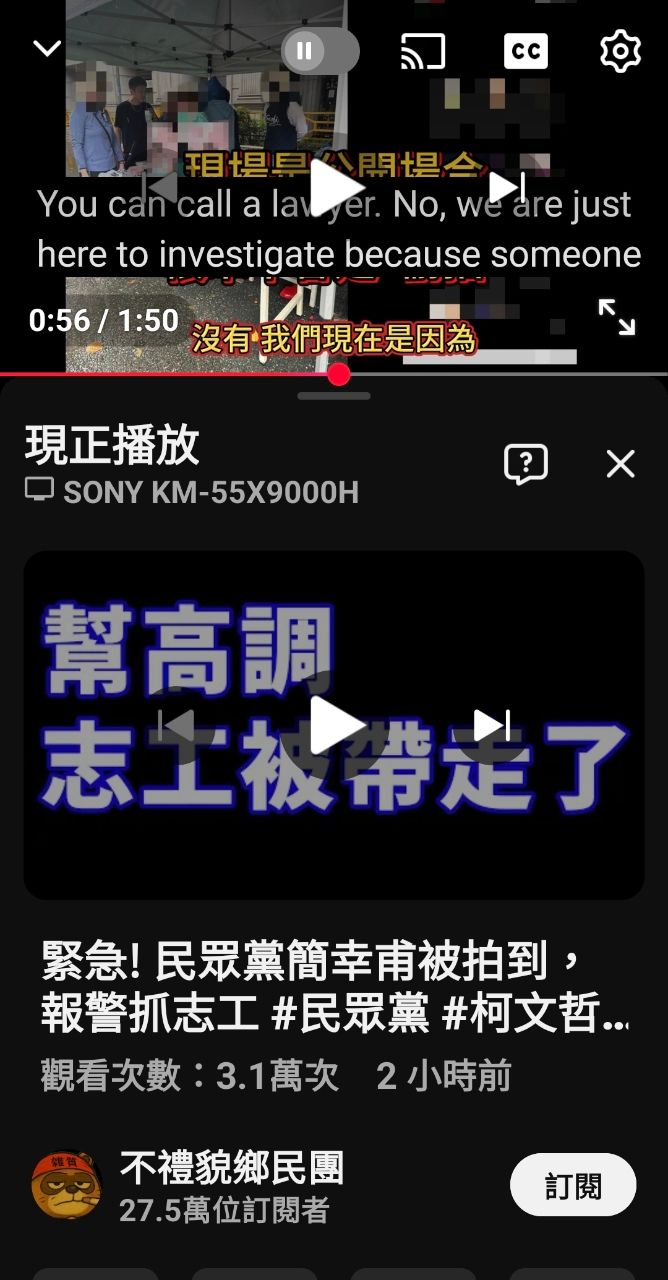Go to previous on the large cast thumbnail

pyautogui.click(x=176, y=725)
